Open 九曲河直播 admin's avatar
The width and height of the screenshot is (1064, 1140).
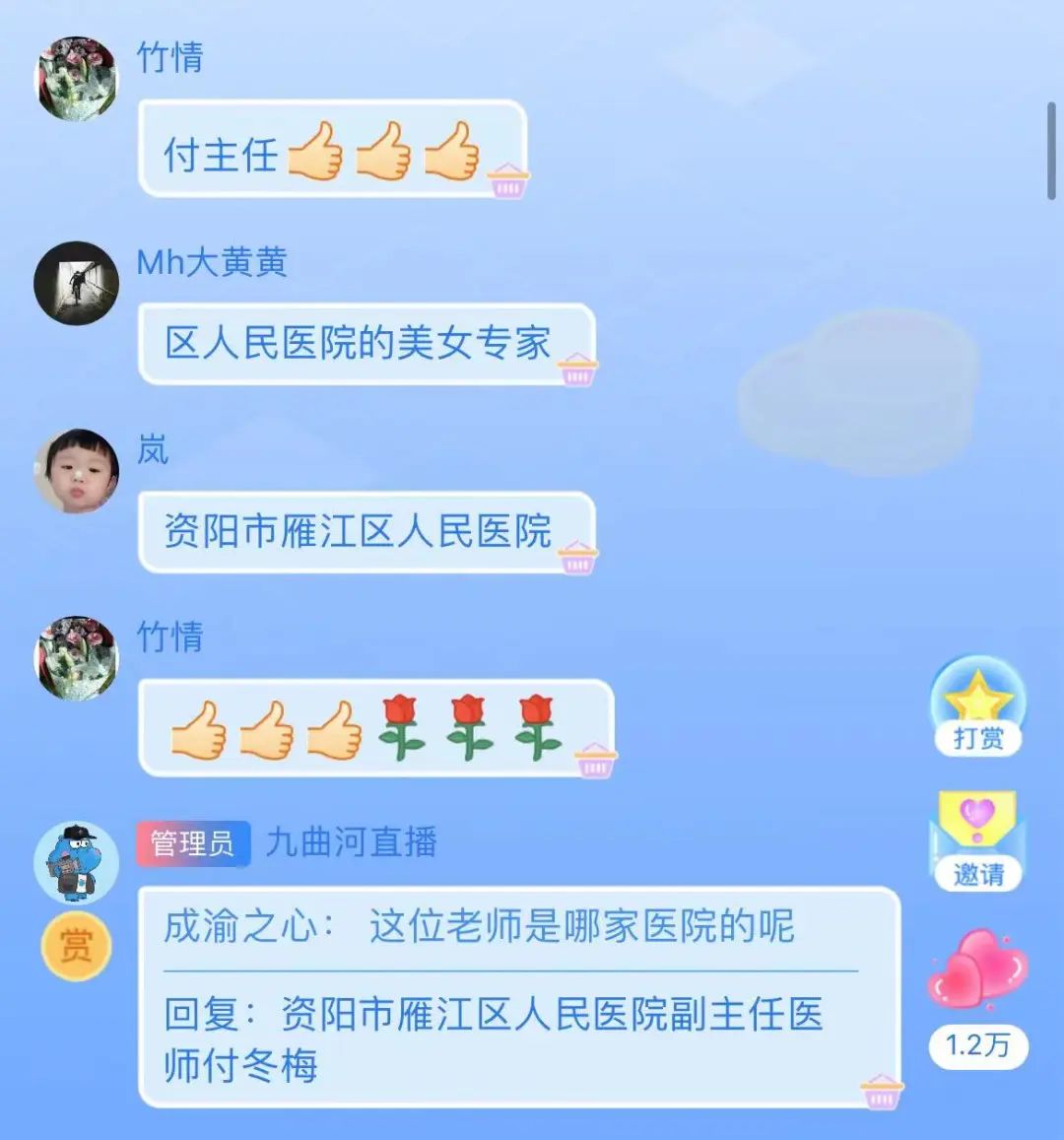point(77,862)
